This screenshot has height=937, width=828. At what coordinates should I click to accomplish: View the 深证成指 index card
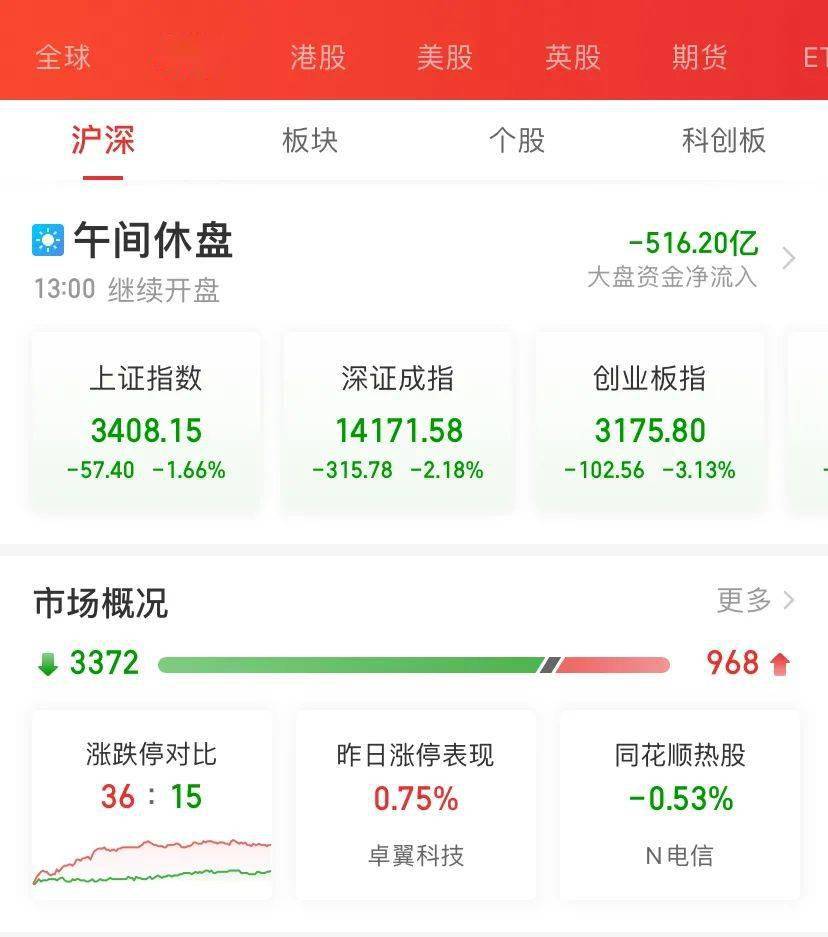398,422
